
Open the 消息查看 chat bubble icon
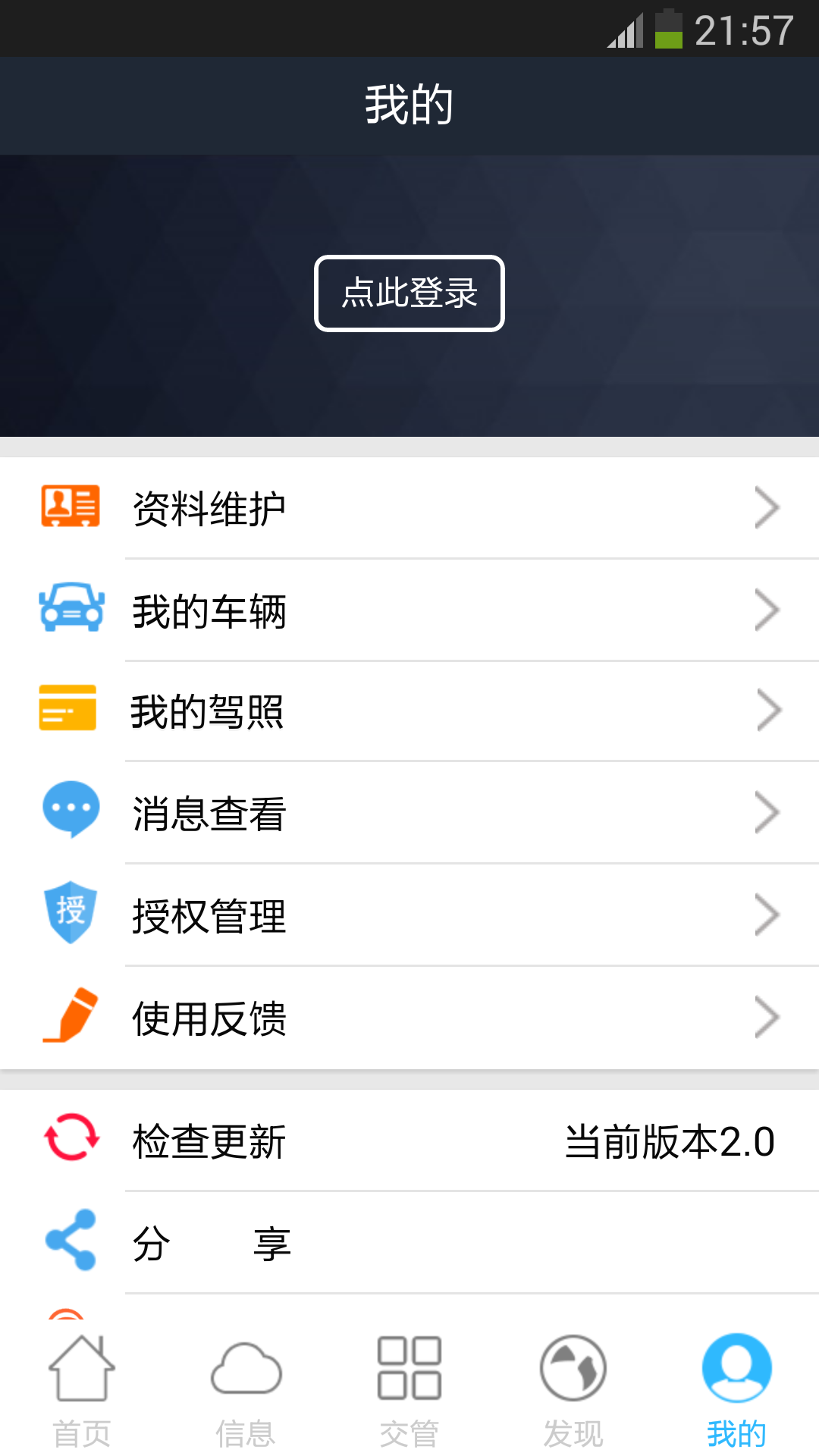click(x=70, y=811)
